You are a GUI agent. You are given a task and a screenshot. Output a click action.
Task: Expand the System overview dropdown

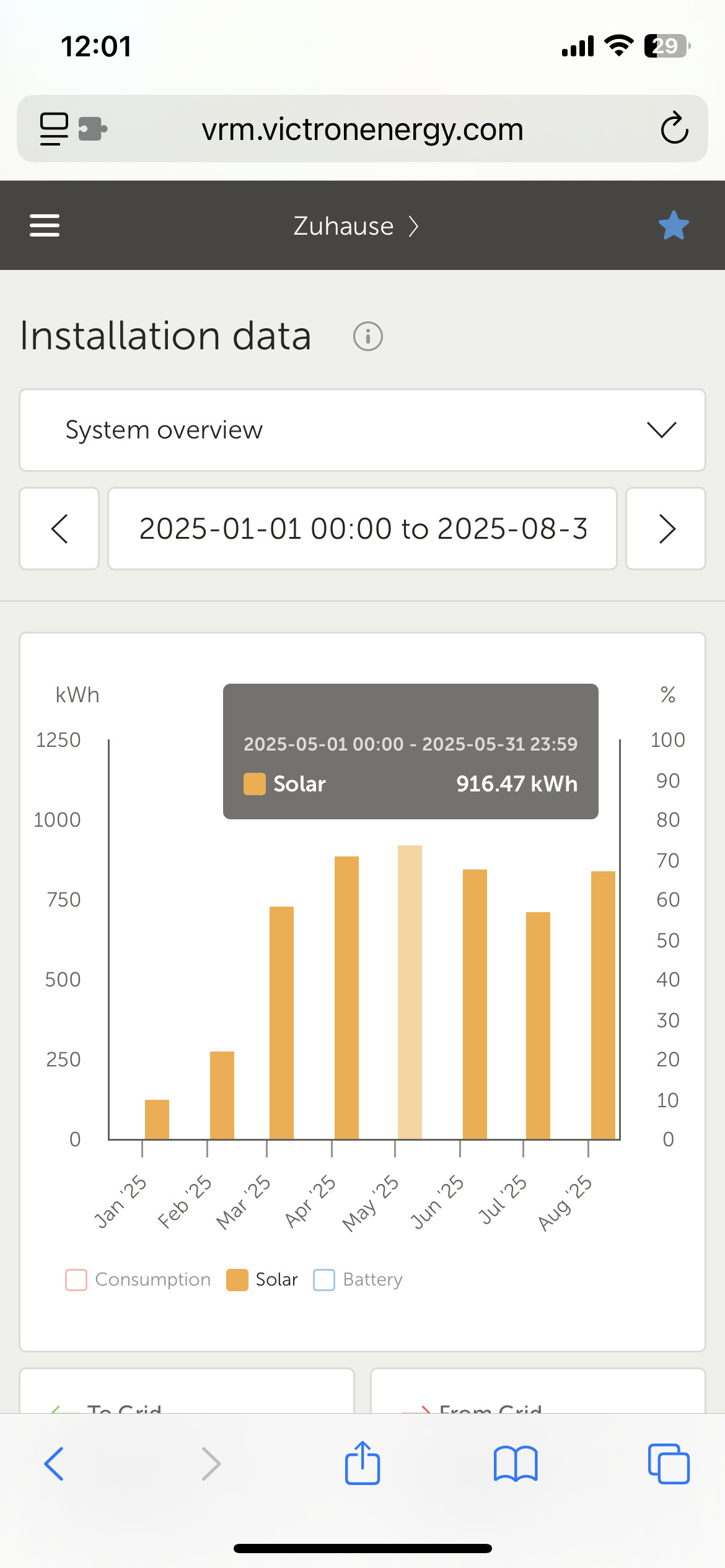[362, 430]
